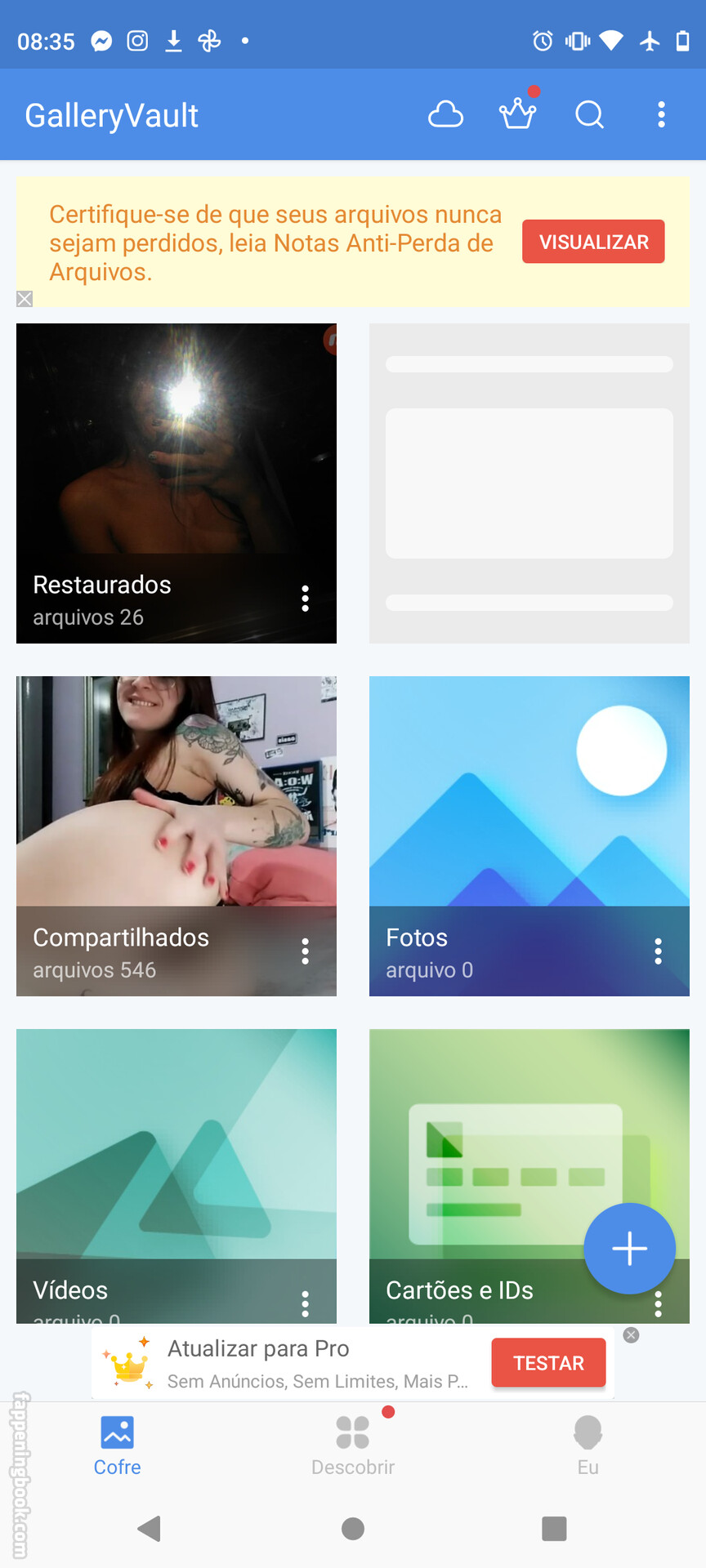Tap TESTAR to try Pro
This screenshot has width=706, height=1568.
(x=548, y=1363)
